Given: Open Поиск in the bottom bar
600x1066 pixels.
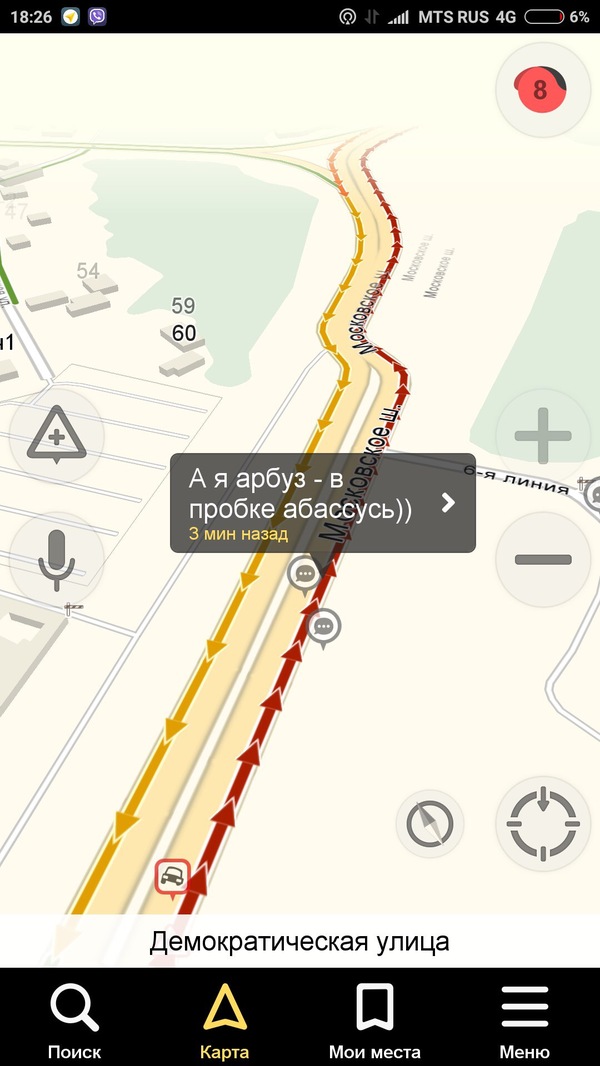Looking at the screenshot, I should [75, 1018].
